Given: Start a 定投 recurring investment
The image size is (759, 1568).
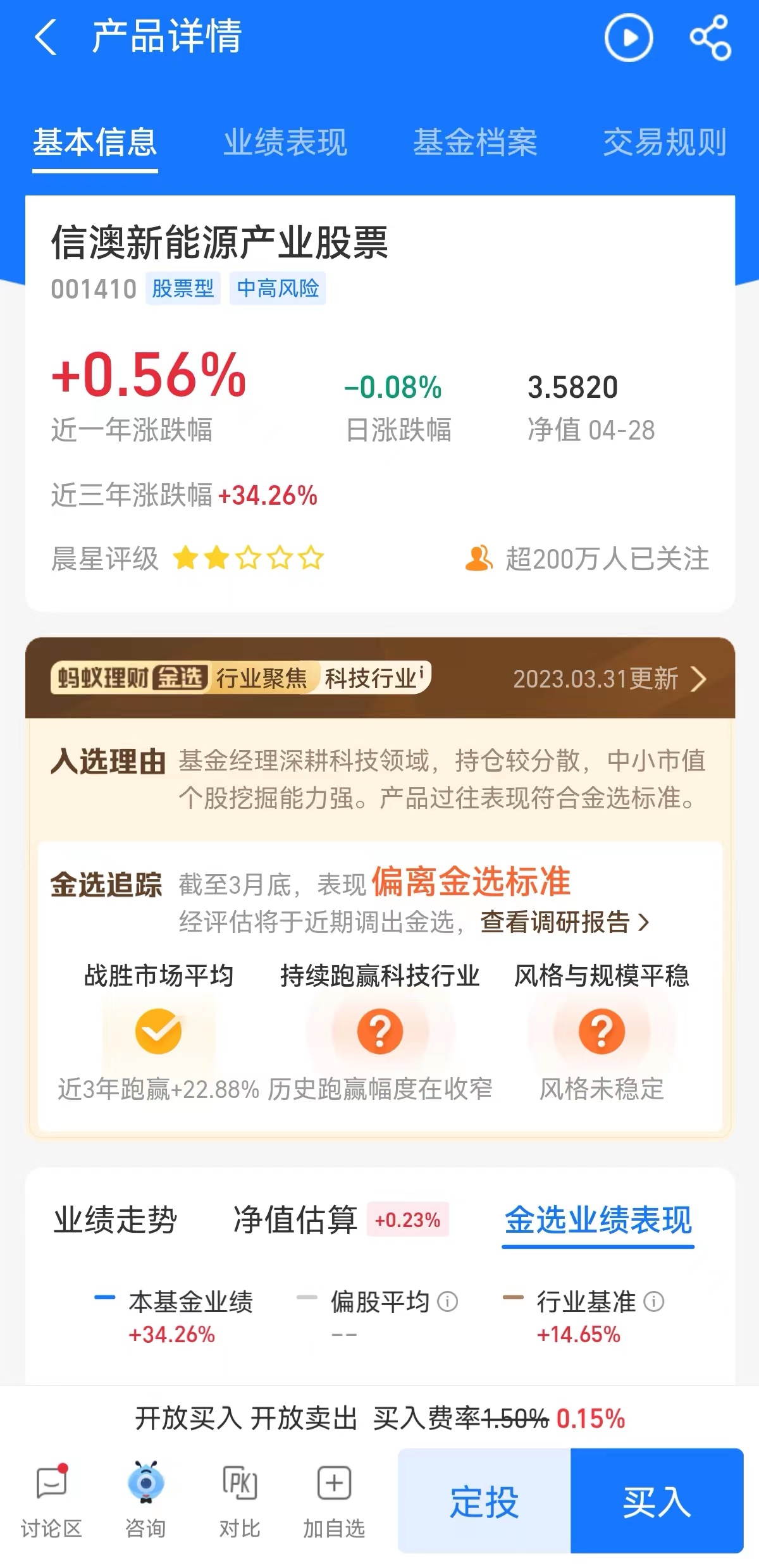Looking at the screenshot, I should tap(484, 1501).
